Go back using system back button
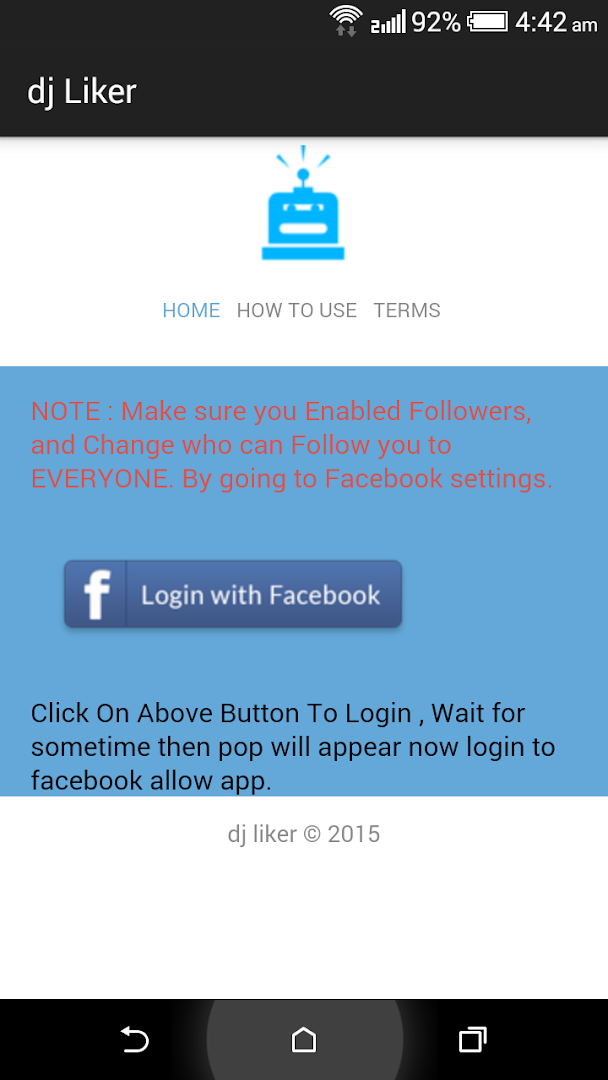Screen dimensions: 608x1080 135,1040
